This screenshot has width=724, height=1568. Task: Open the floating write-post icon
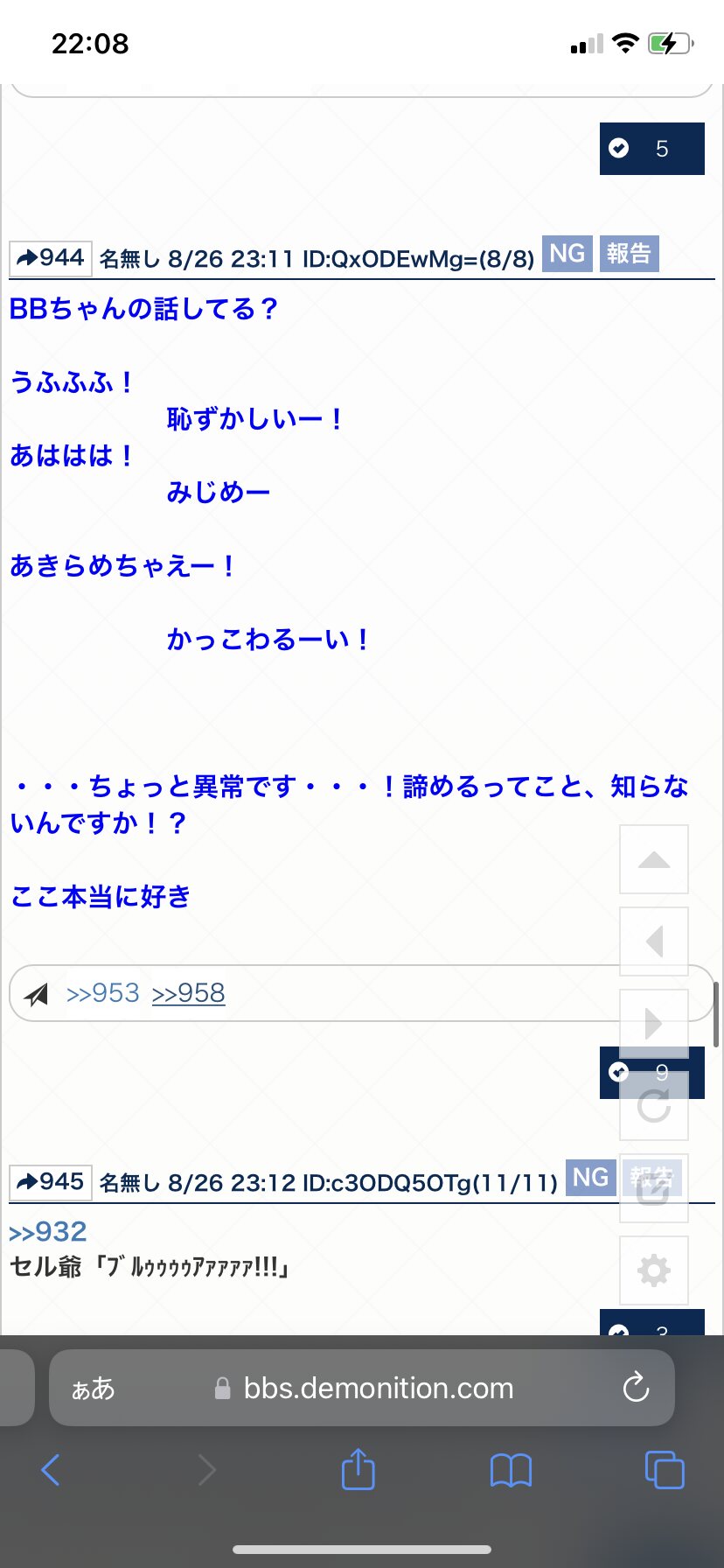[654, 1188]
